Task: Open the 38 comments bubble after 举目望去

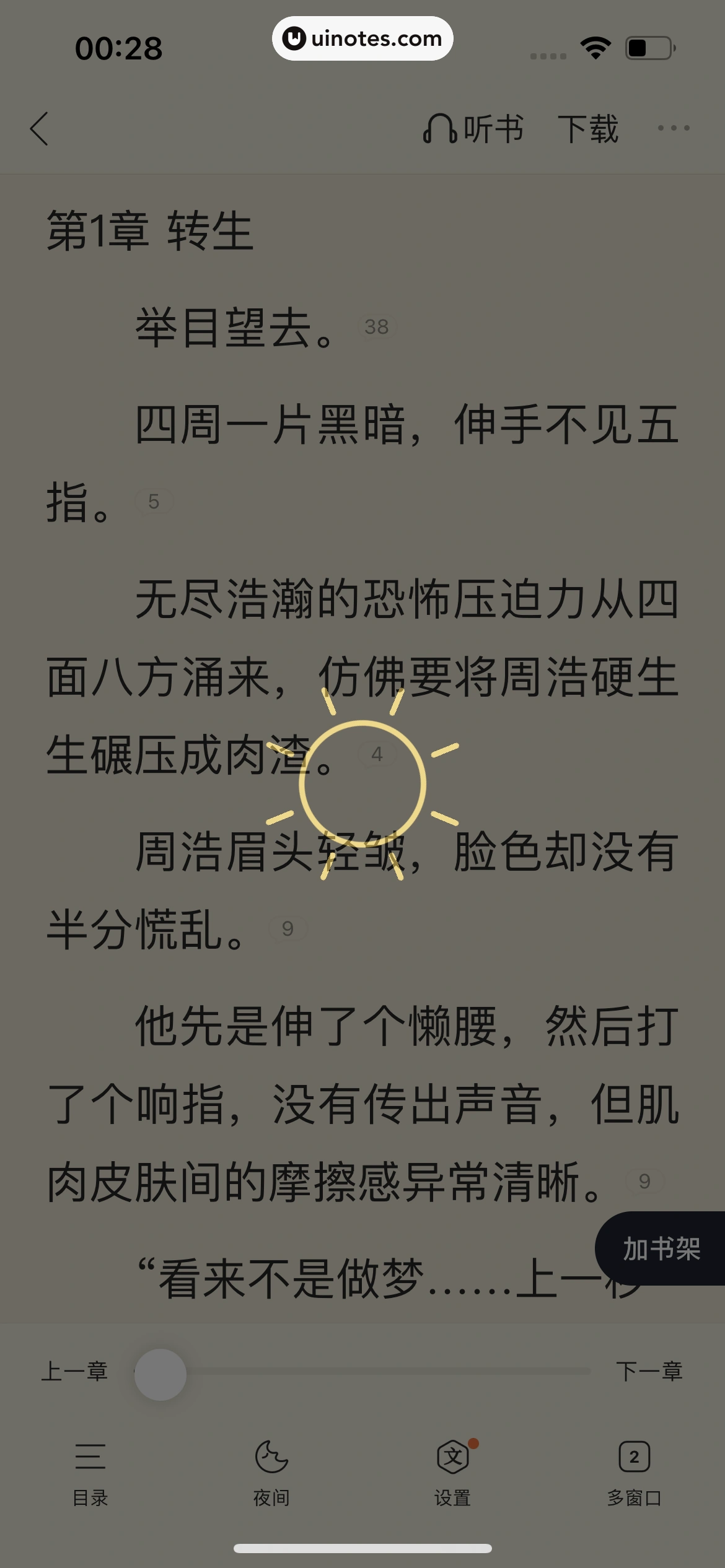Action: (x=376, y=327)
